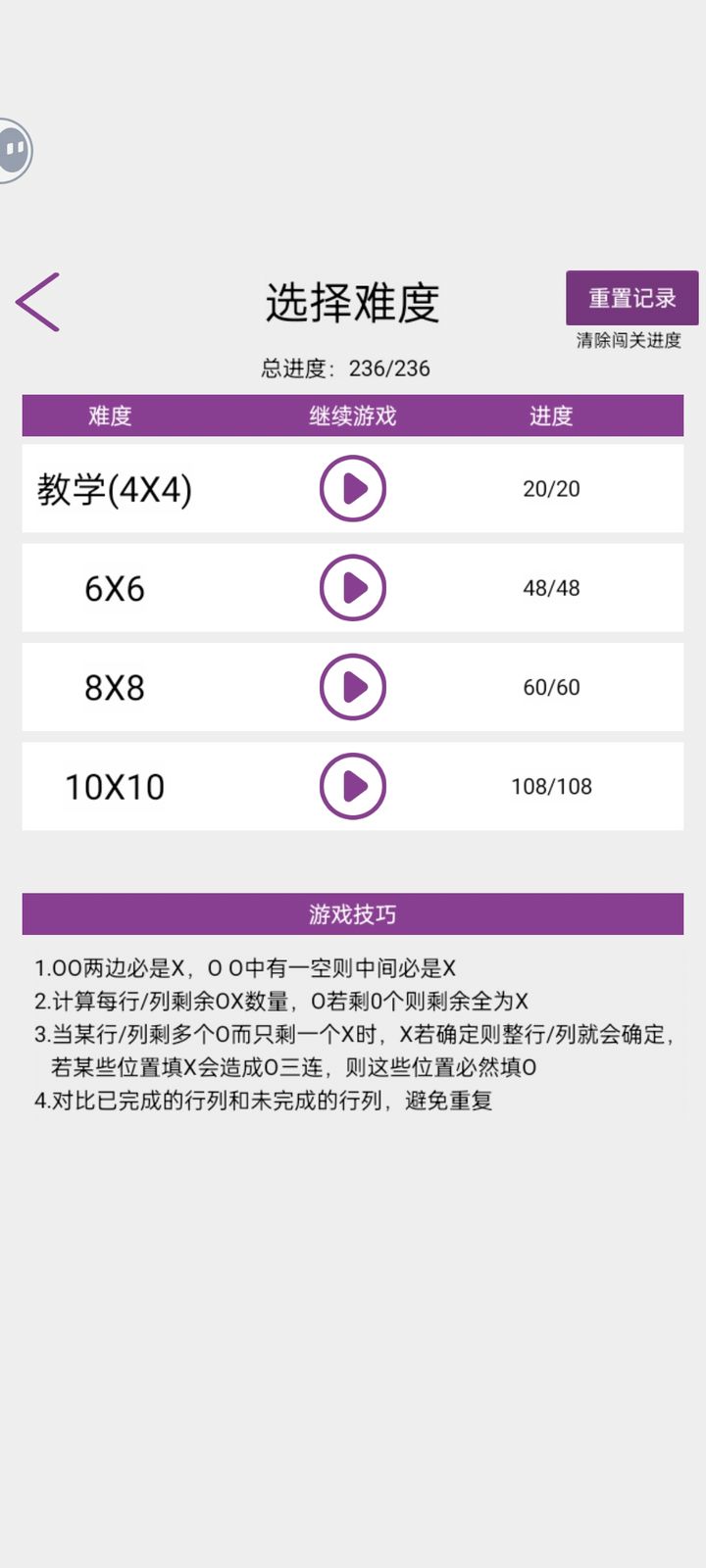Screen dimensions: 706x1568
Task: Tap 重置记录 to reset records
Action: tap(631, 297)
